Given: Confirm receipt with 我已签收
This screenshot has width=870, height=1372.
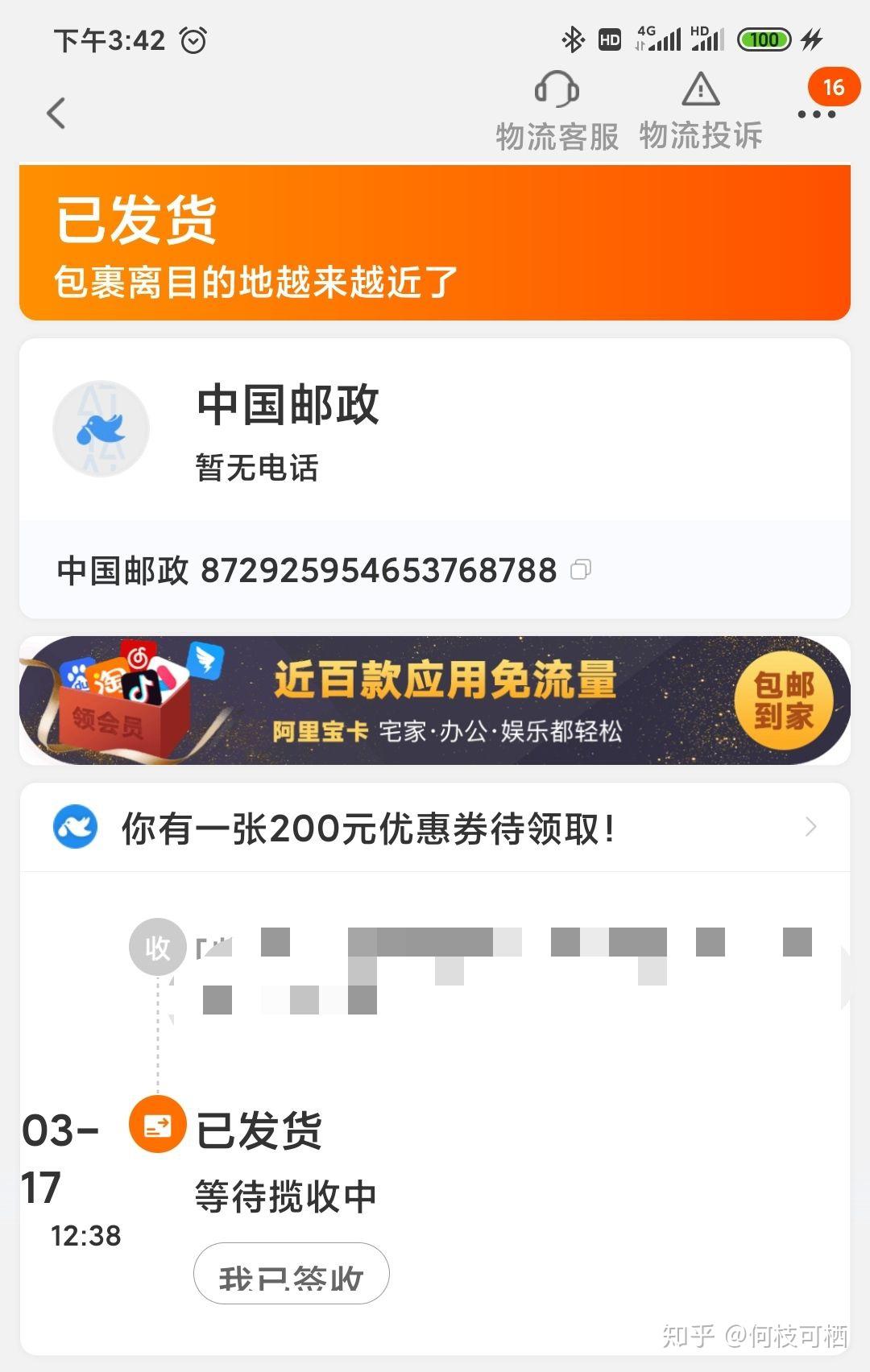Looking at the screenshot, I should (291, 1274).
